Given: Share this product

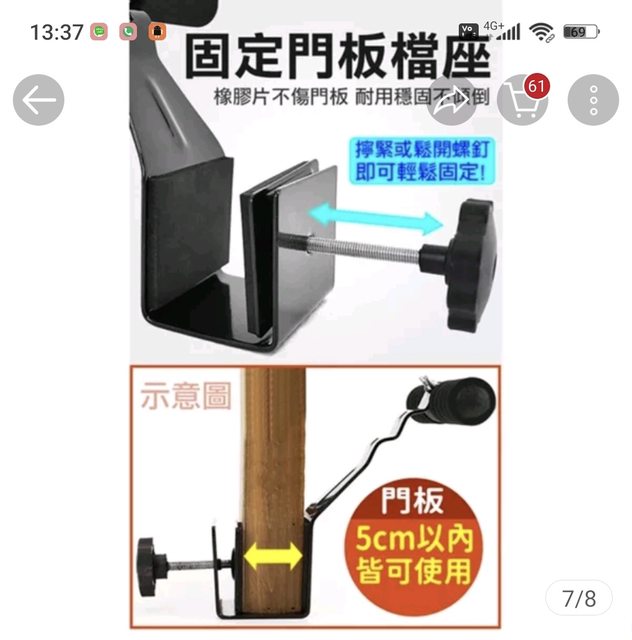Looking at the screenshot, I should click(451, 100).
